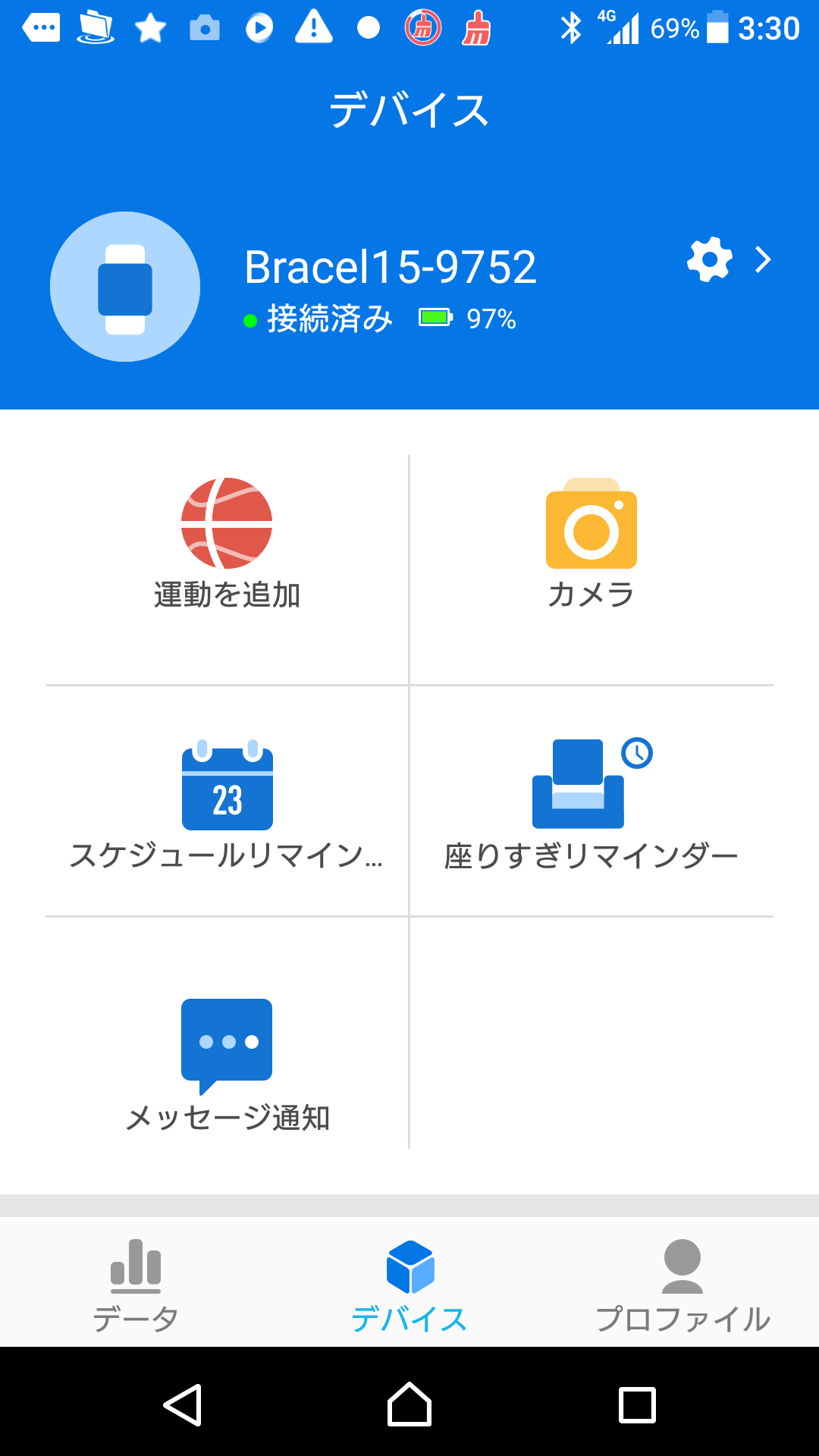This screenshot has height=1456, width=819.
Task: Tap the Bracel15-9752 device name
Action: 391,267
